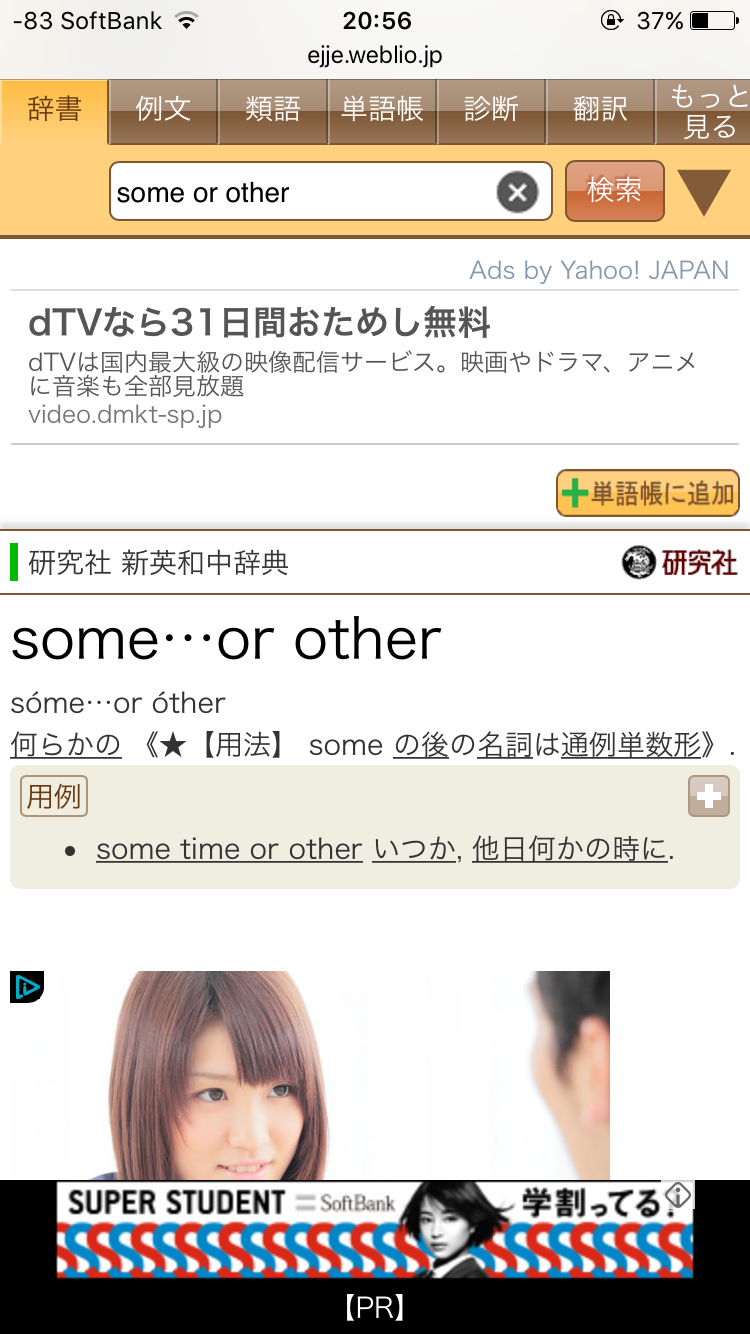Add the word with the 単語帳に追加 button
This screenshot has width=750, height=1334.
(x=648, y=493)
